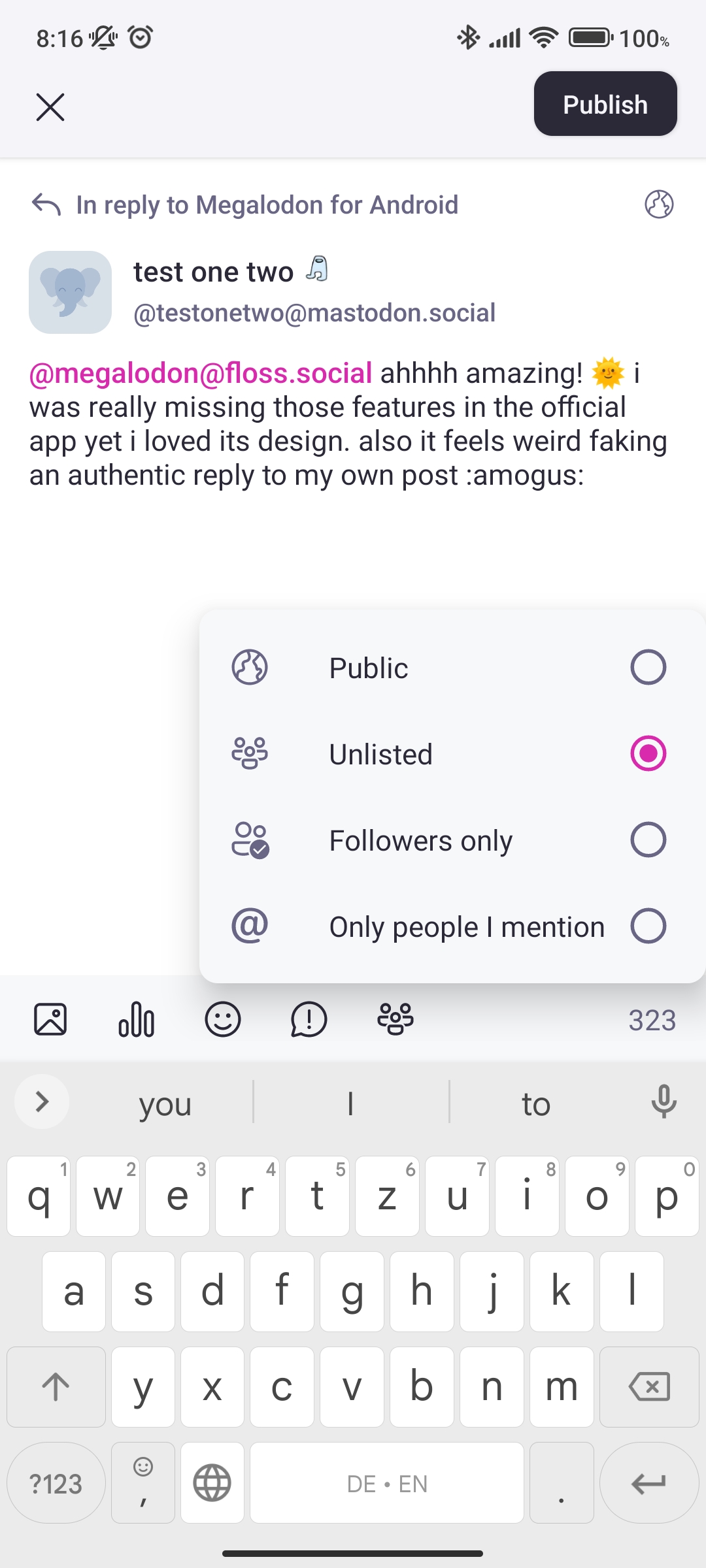Open the emoji picker in toolbar
The width and height of the screenshot is (706, 1568).
tap(223, 1019)
